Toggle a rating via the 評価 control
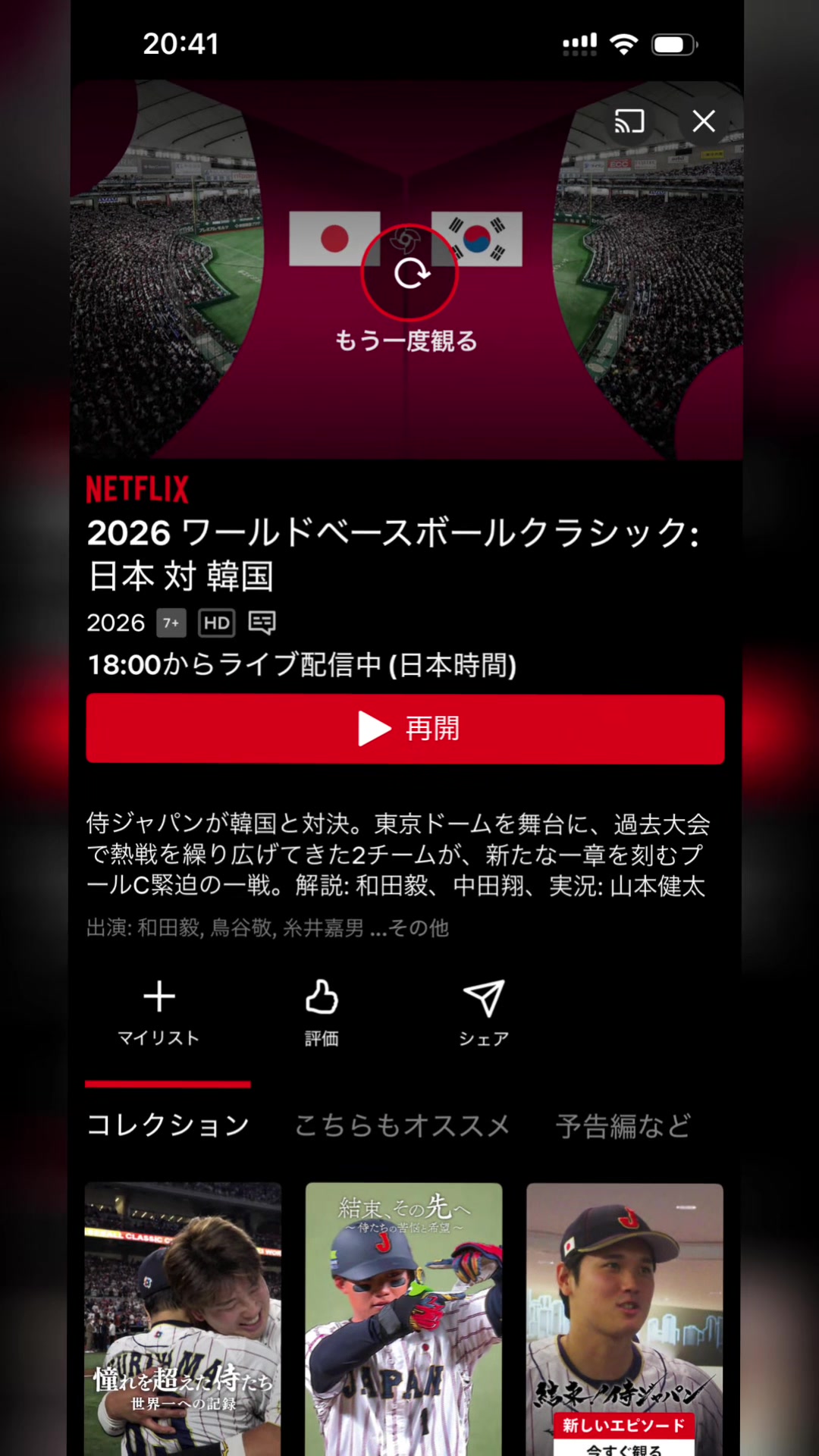Image resolution: width=819 pixels, height=1456 pixels. click(322, 1012)
